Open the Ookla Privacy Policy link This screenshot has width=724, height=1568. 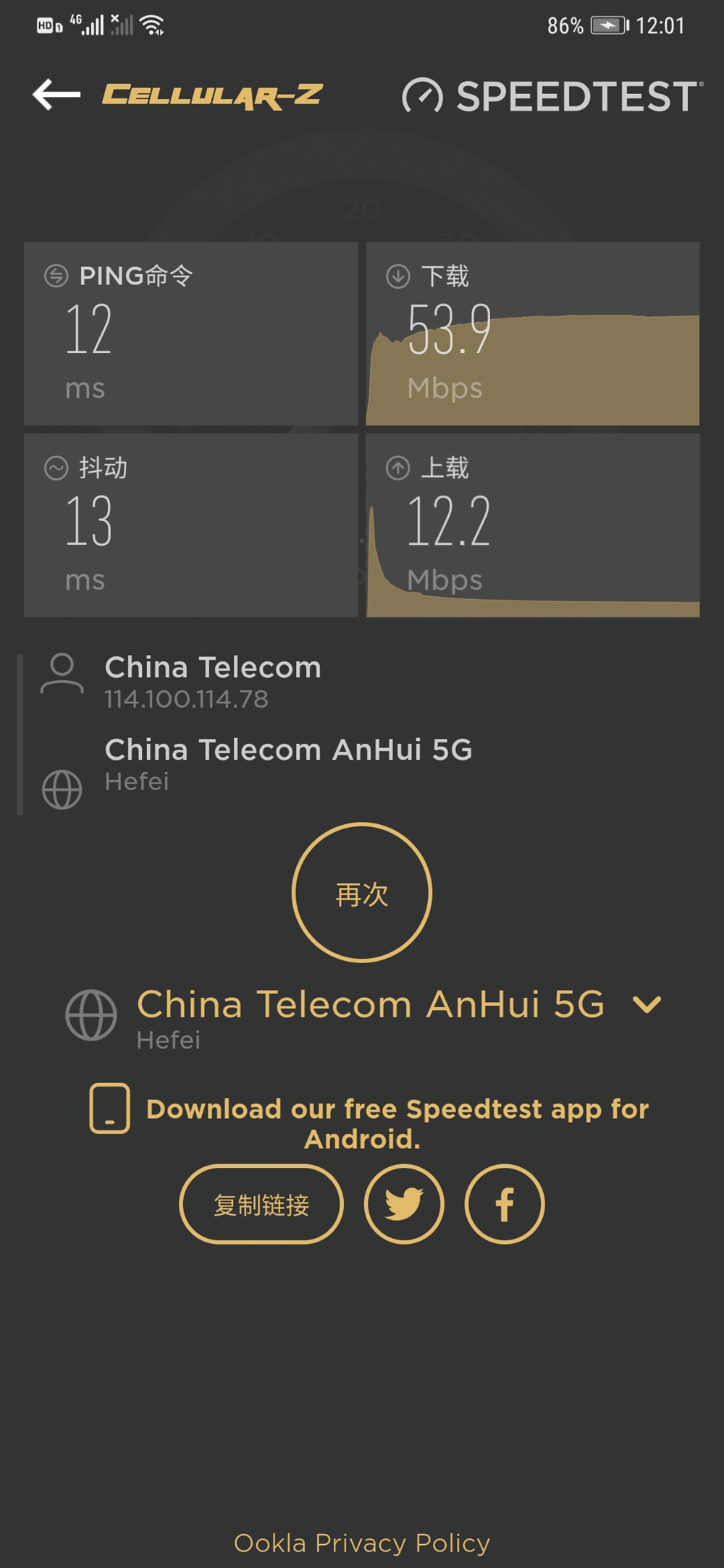click(x=361, y=1543)
